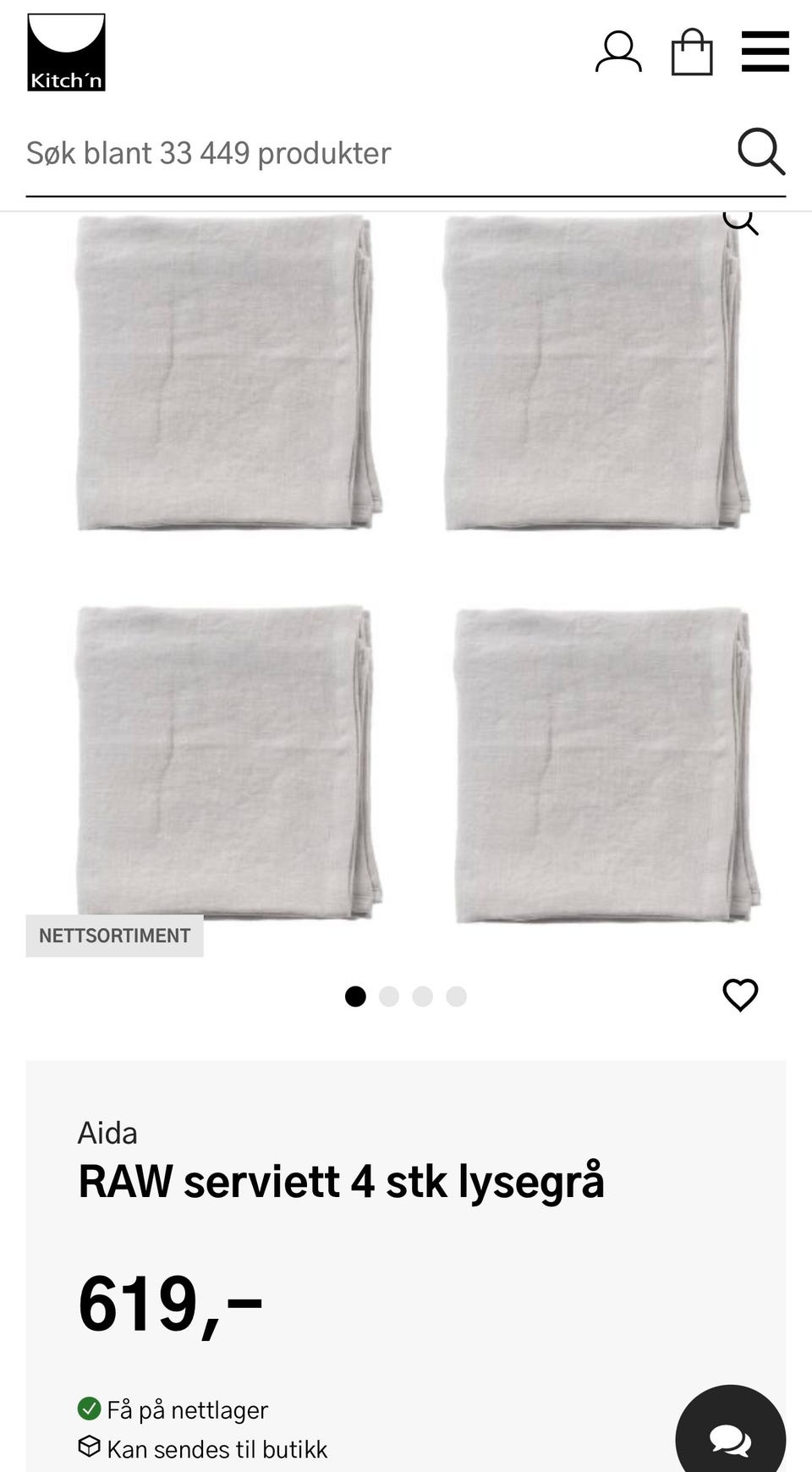Open the user account icon
Viewport: 812px width, 1472px height.
618,52
